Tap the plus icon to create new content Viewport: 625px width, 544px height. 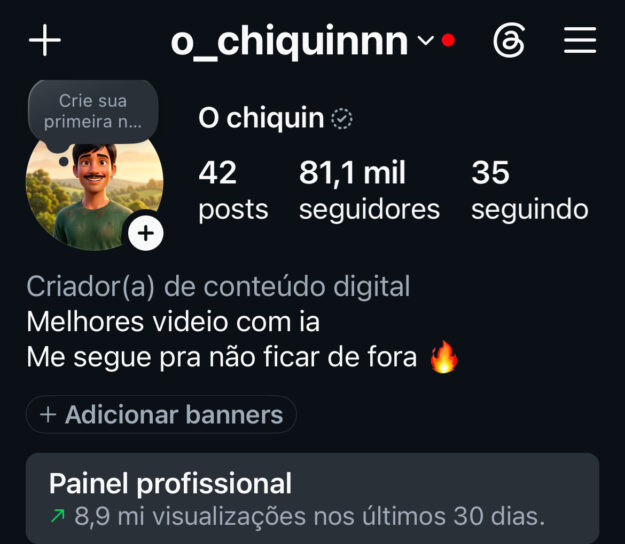point(45,40)
